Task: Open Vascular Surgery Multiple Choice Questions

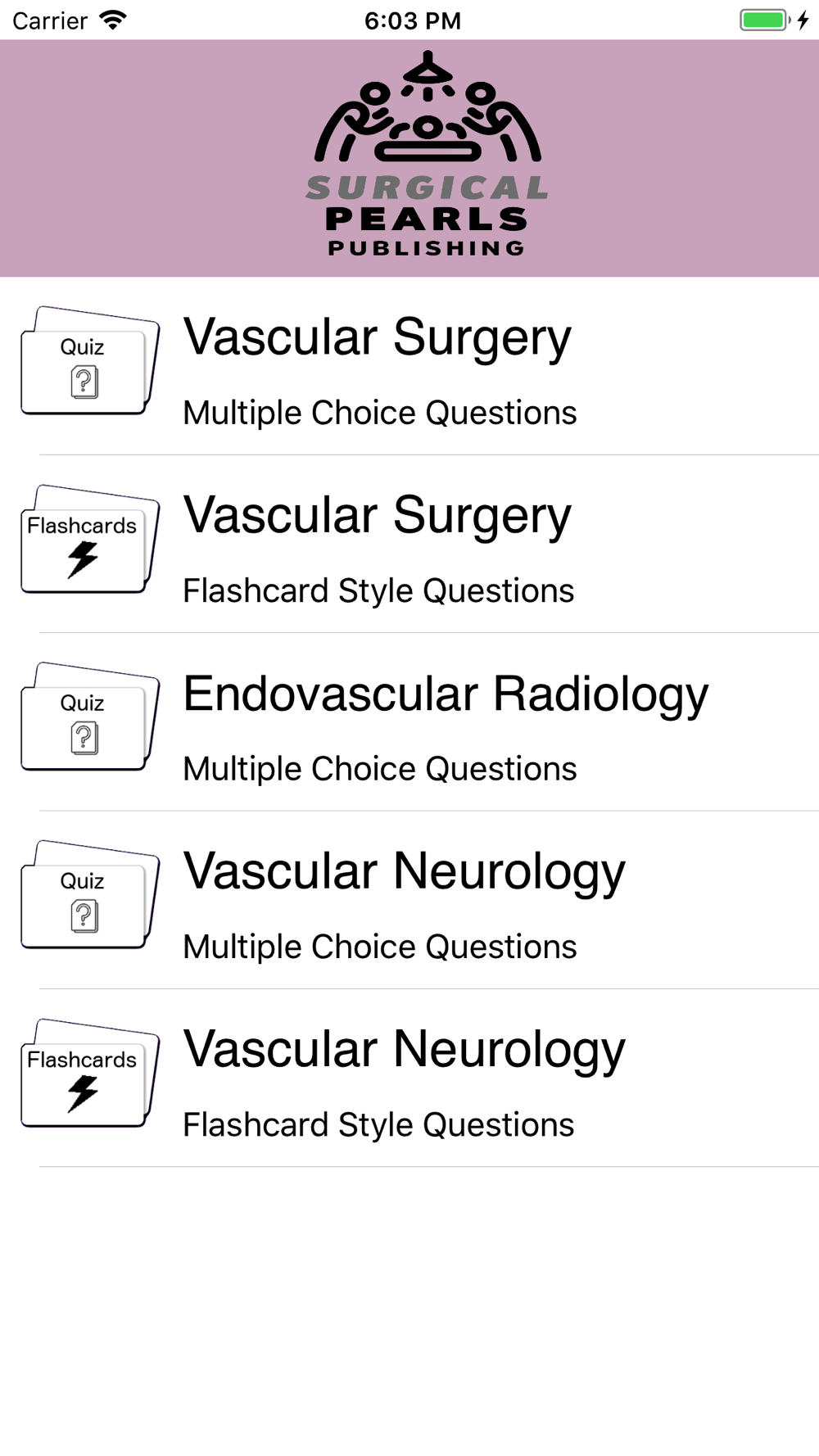Action: tap(409, 366)
